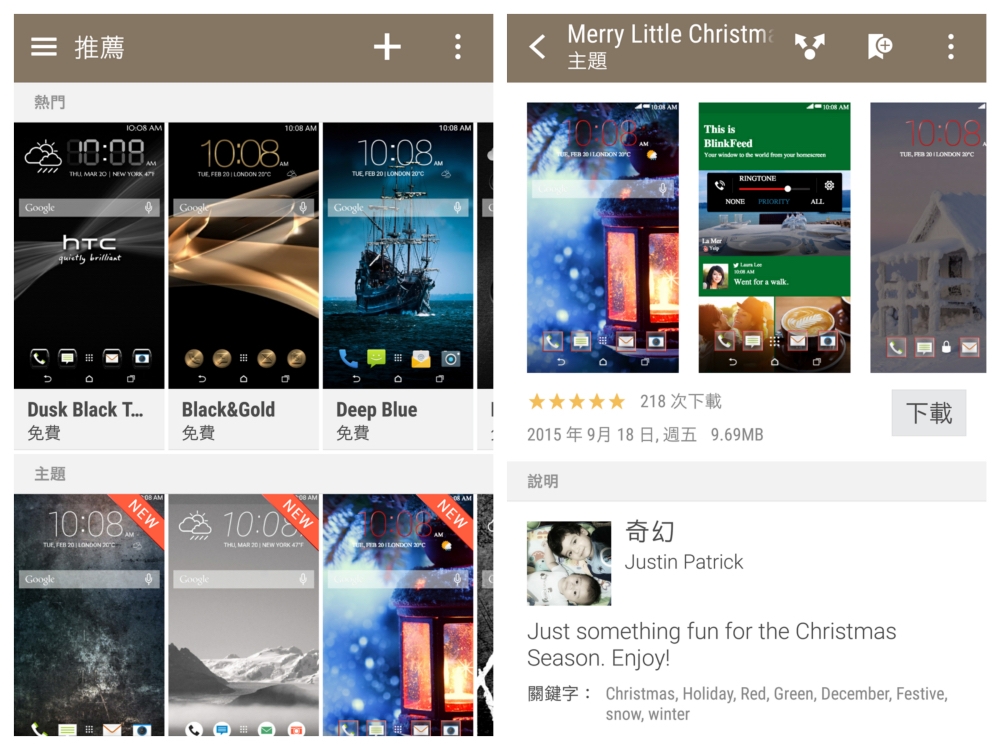Go back from Merry Little Christmas page
This screenshot has height=750, width=1000.
(538, 47)
